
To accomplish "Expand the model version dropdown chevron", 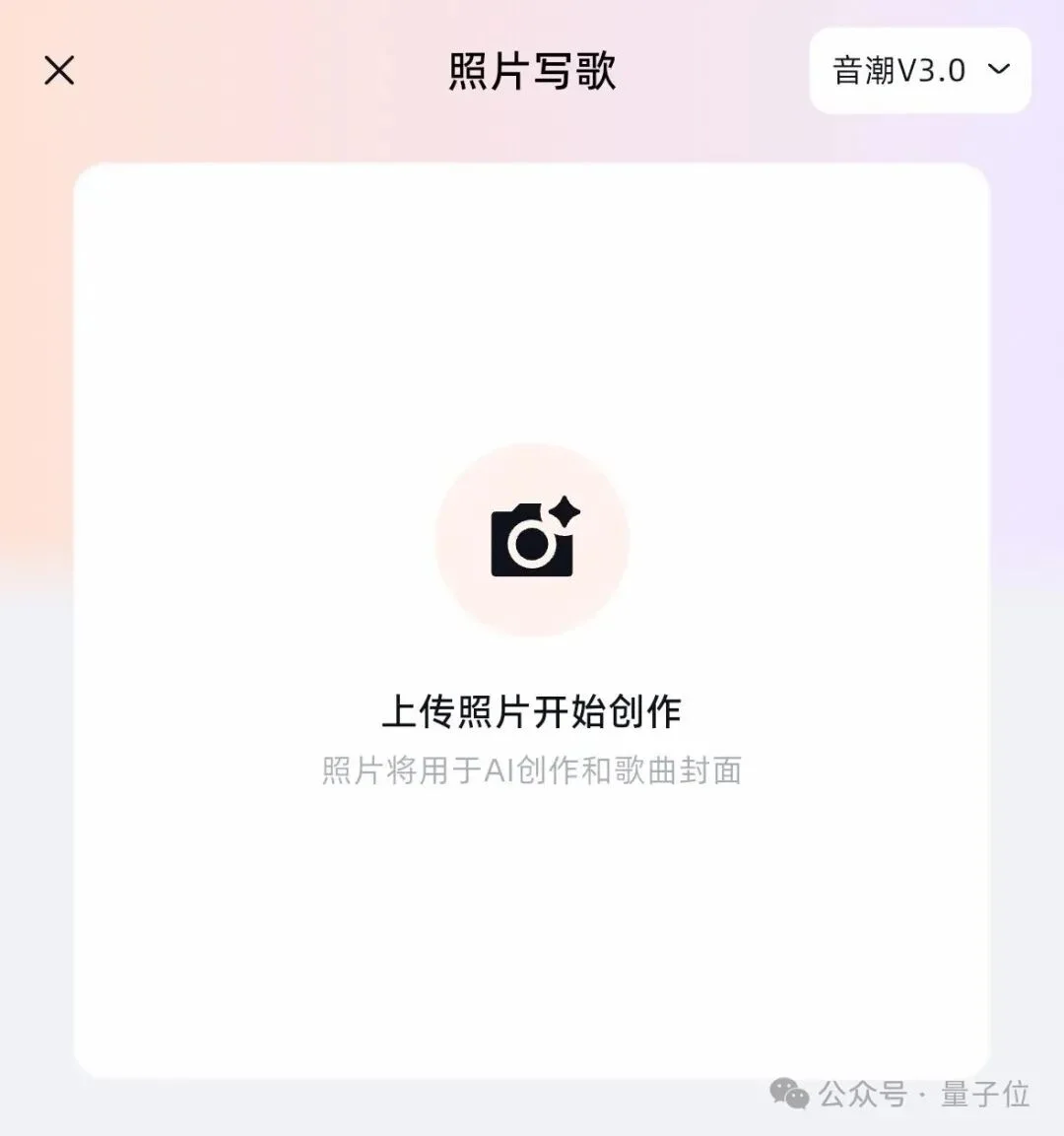I will coord(1000,70).
